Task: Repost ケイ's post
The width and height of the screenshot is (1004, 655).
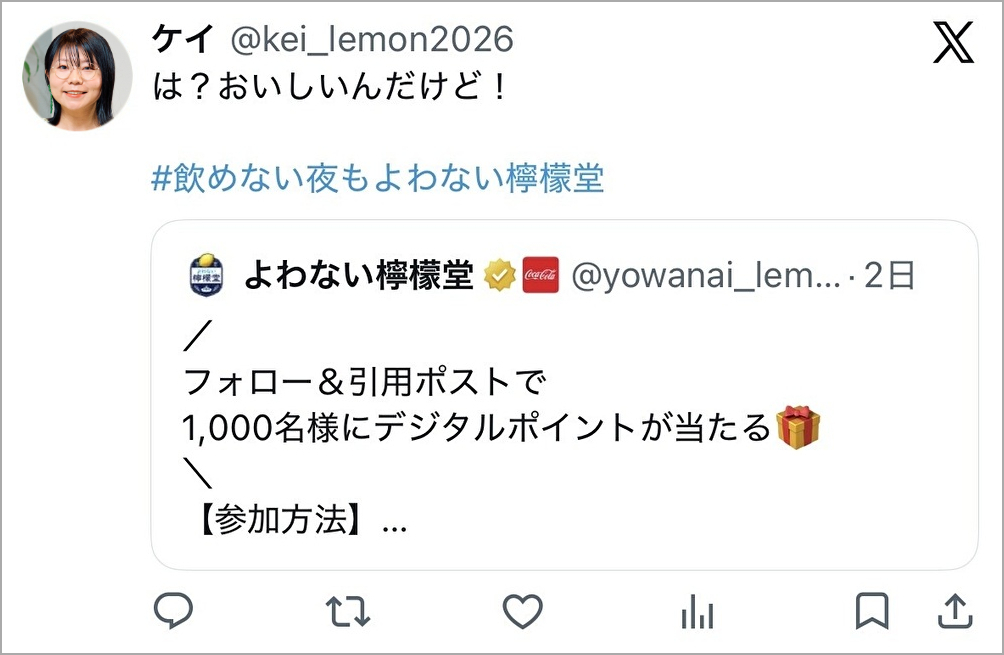Action: 348,611
